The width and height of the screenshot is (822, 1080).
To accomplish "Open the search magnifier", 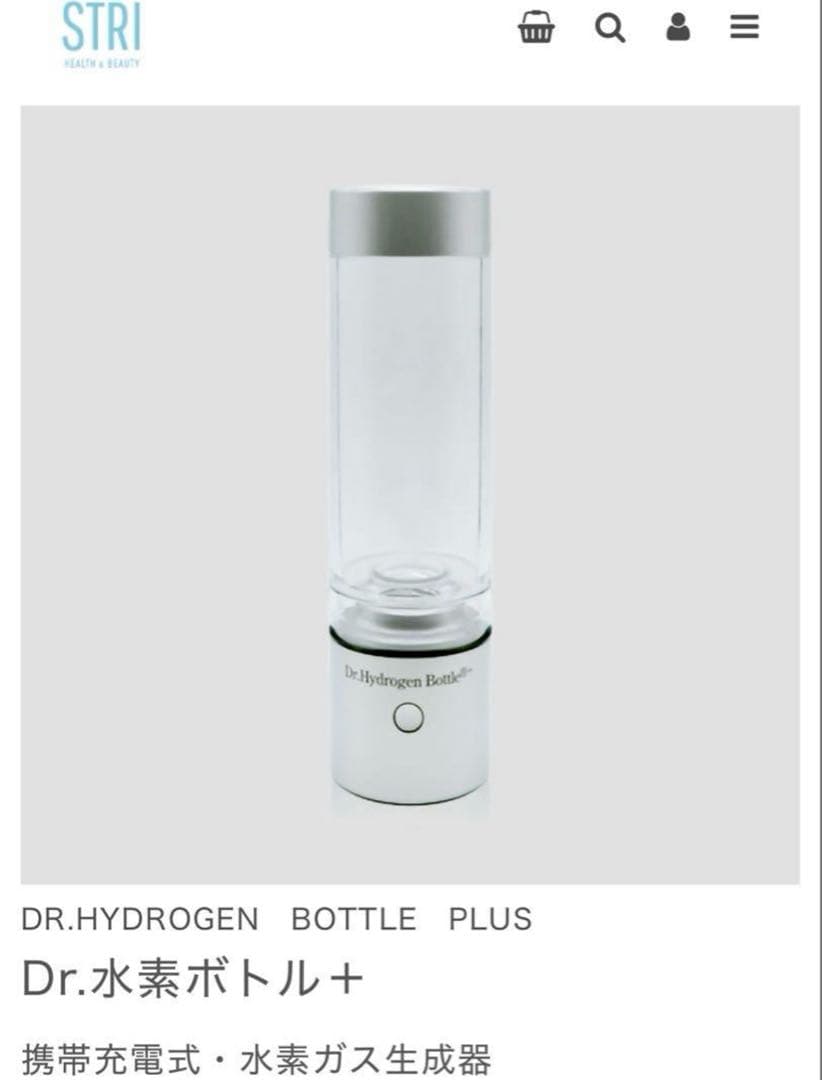I will tap(610, 27).
